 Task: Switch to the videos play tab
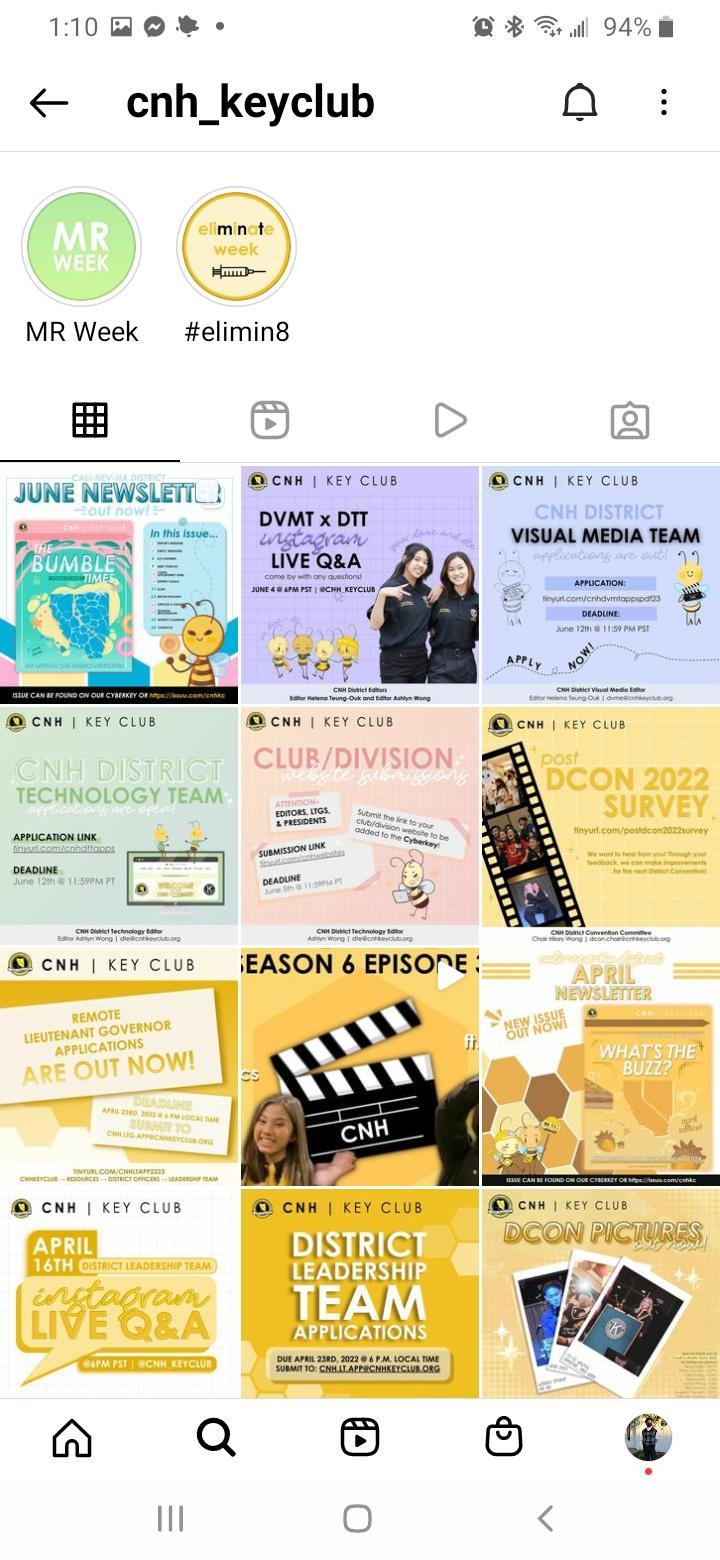click(450, 420)
